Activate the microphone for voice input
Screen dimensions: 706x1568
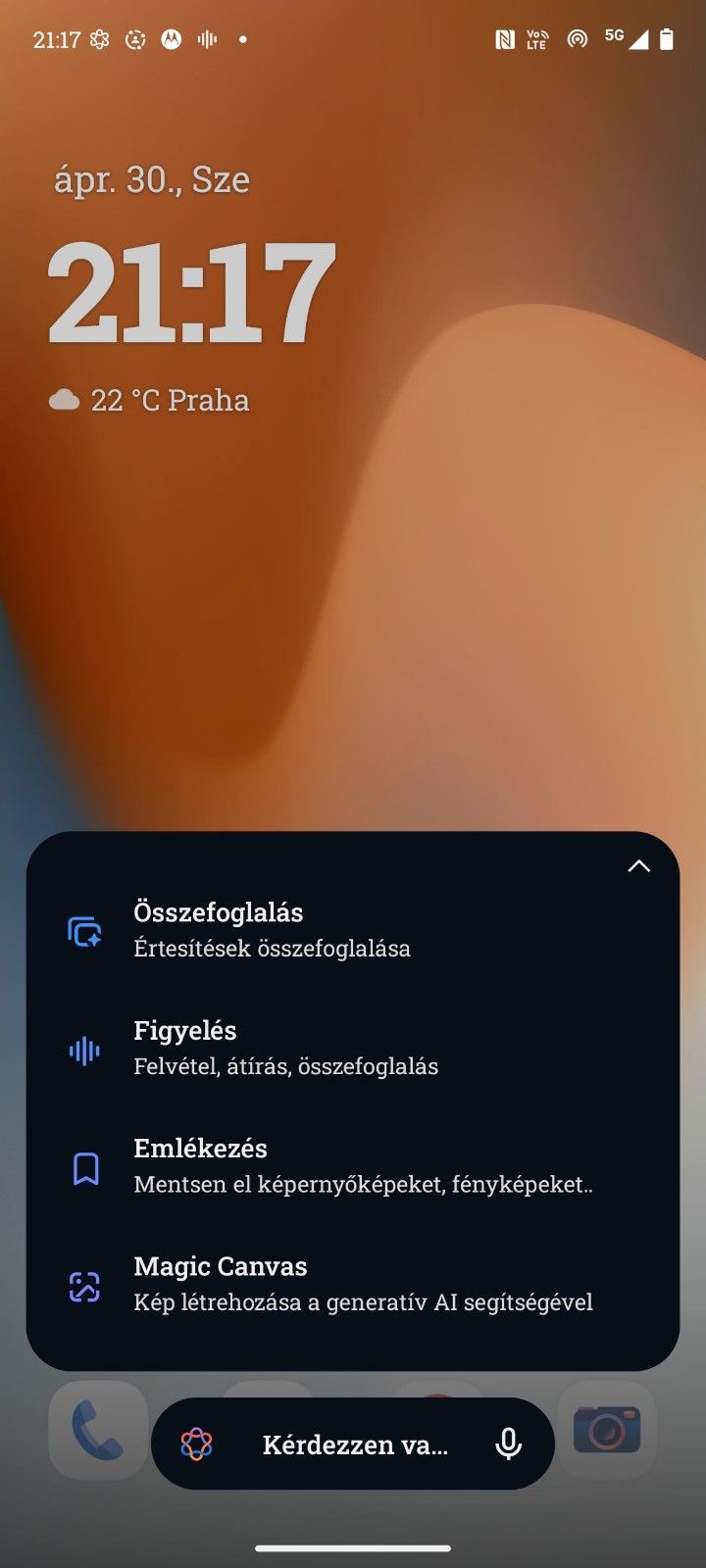(508, 1445)
